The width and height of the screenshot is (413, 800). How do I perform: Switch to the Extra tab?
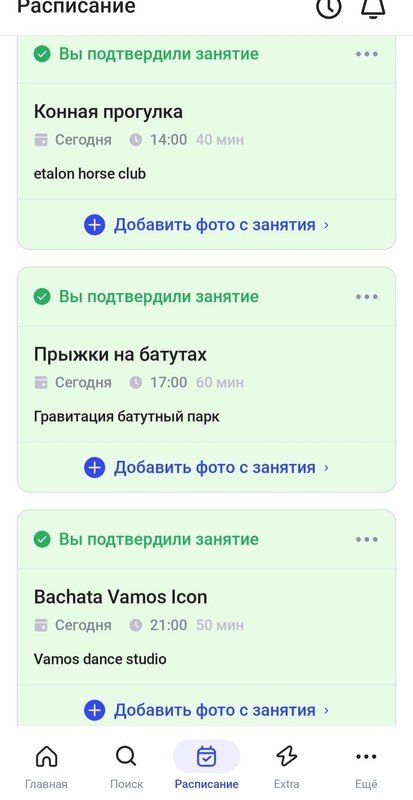286,765
